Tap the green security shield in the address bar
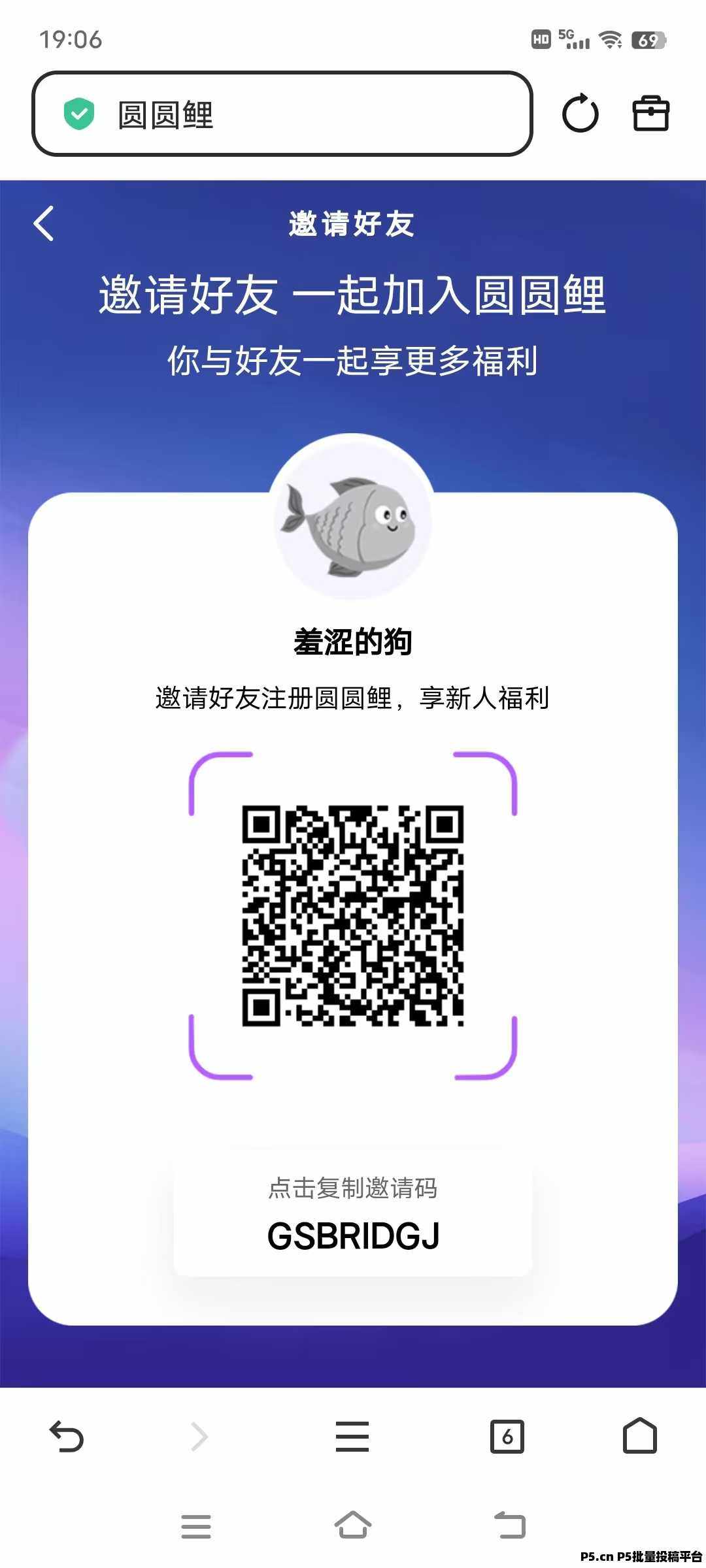Image resolution: width=706 pixels, height=1568 pixels. pos(78,112)
